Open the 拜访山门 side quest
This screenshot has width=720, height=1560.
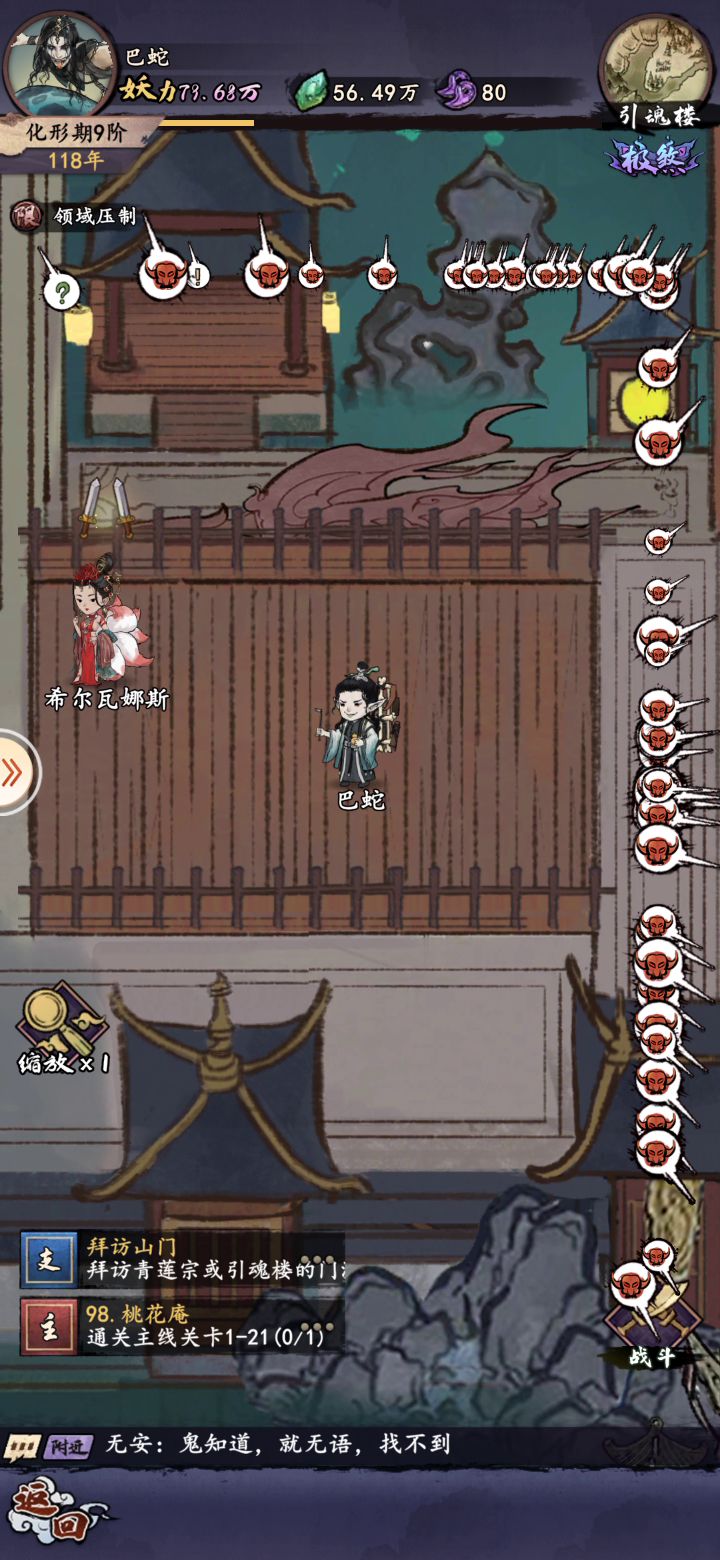point(180,1259)
